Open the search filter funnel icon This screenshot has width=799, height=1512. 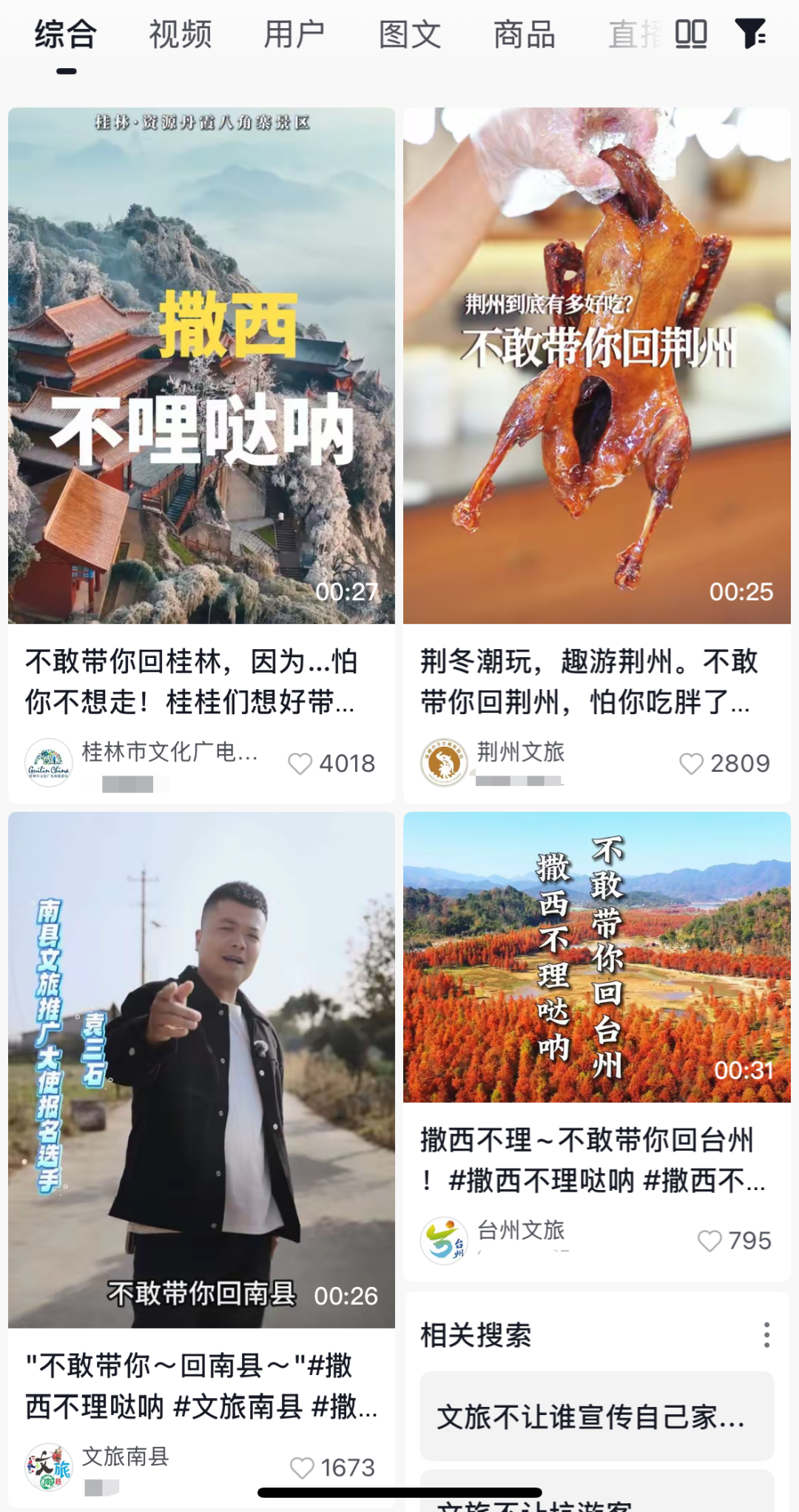752,35
